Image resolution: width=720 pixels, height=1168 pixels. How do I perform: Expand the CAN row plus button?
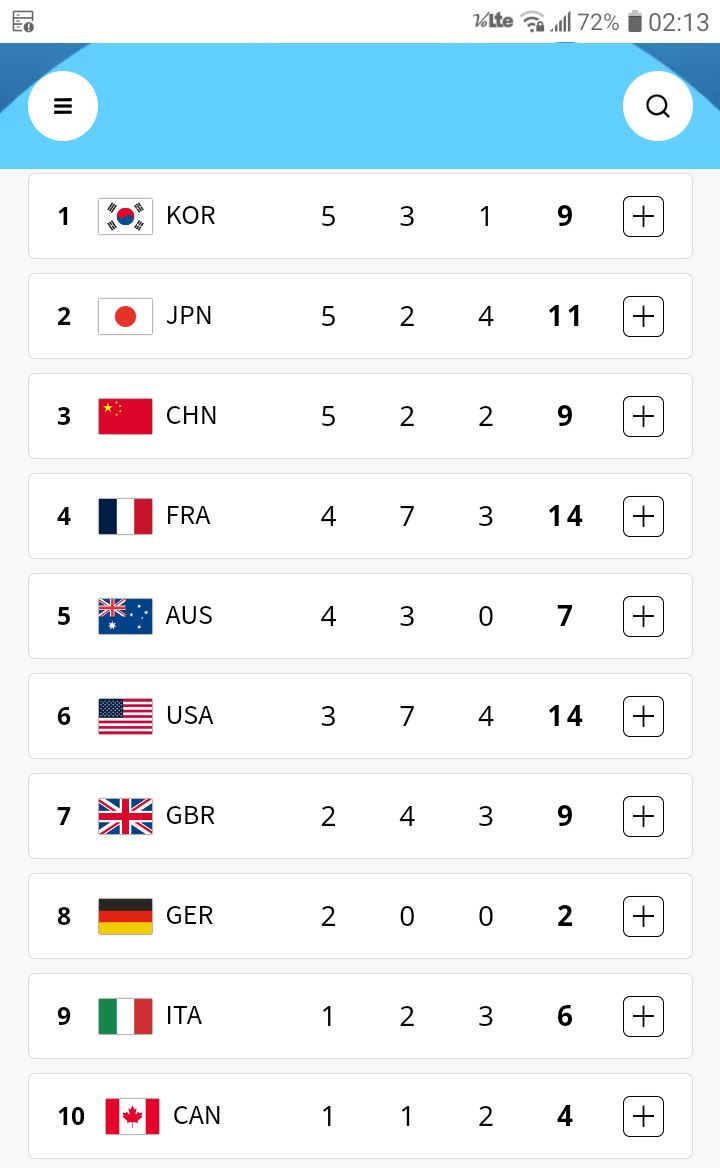point(643,1117)
